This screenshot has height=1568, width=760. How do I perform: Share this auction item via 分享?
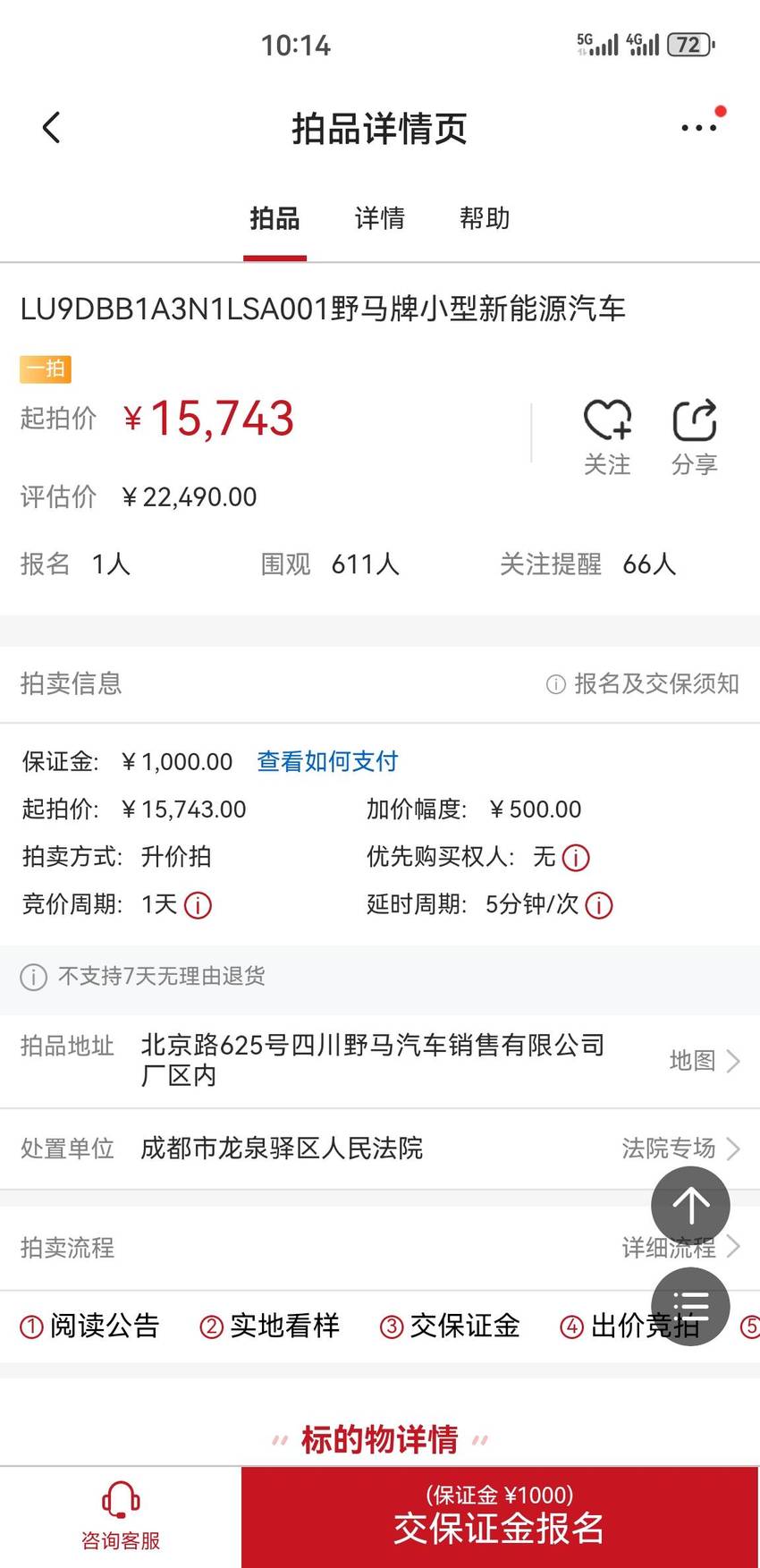[695, 437]
